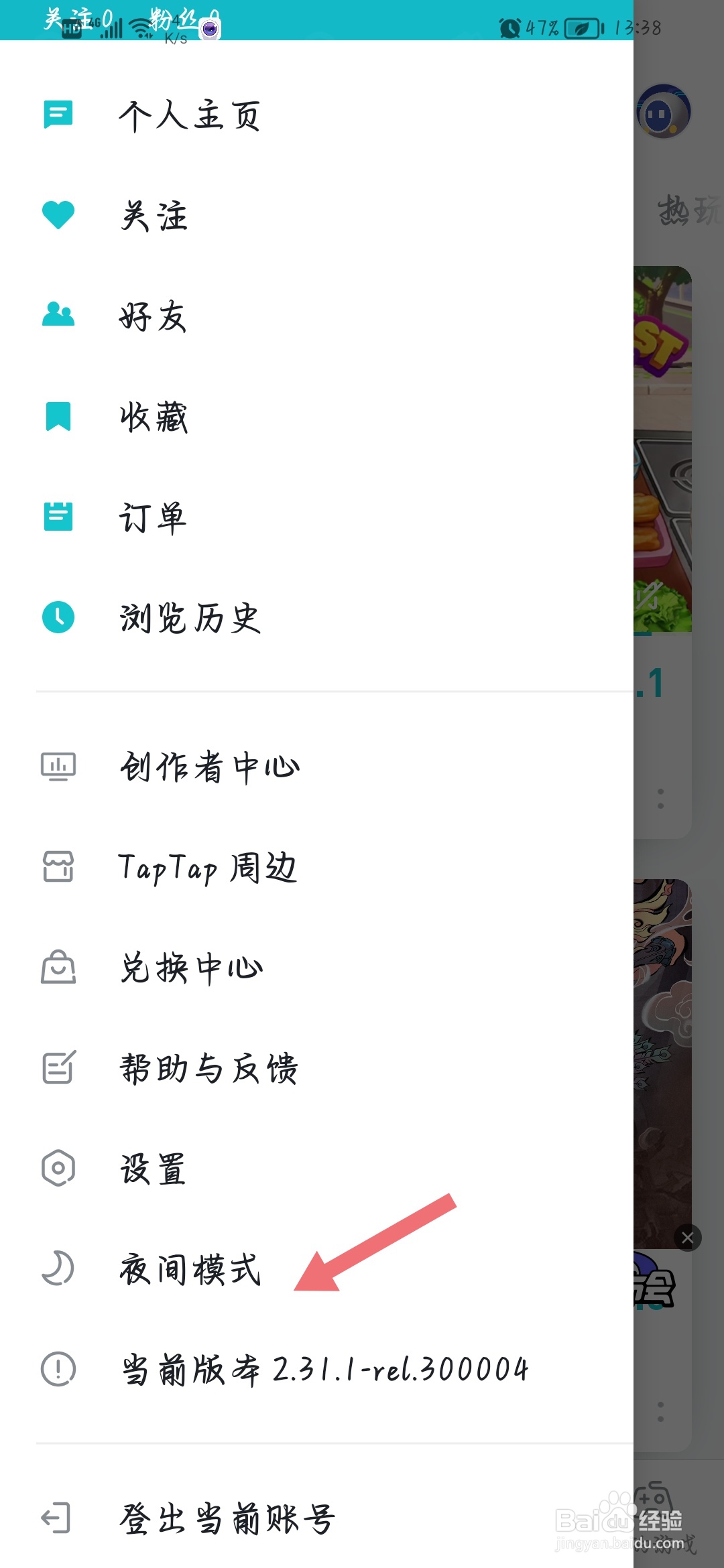Open TapTap 周边 merchandise
This screenshot has width=724, height=1568.
coord(206,868)
